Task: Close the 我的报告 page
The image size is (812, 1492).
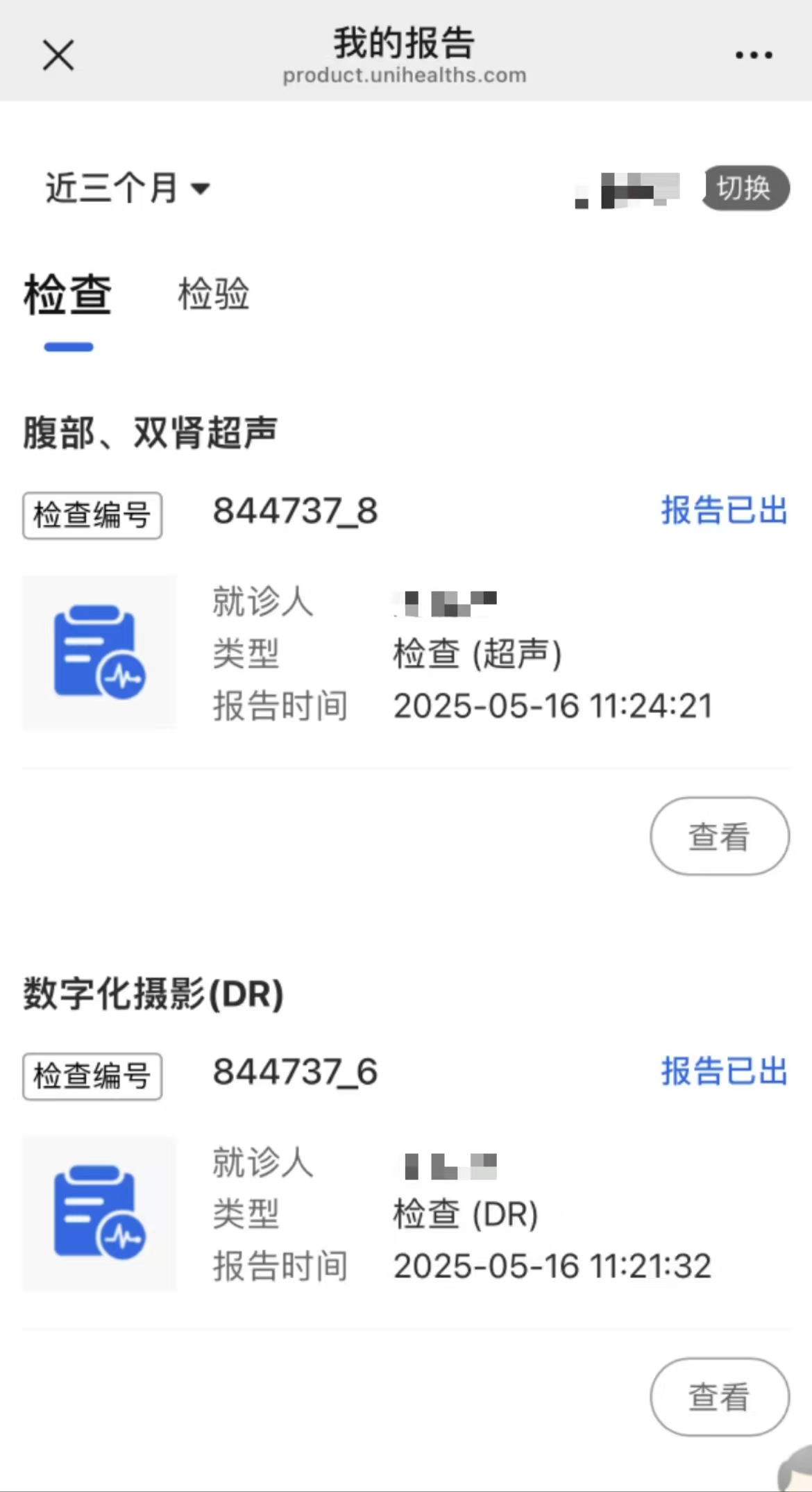Action: pyautogui.click(x=58, y=56)
